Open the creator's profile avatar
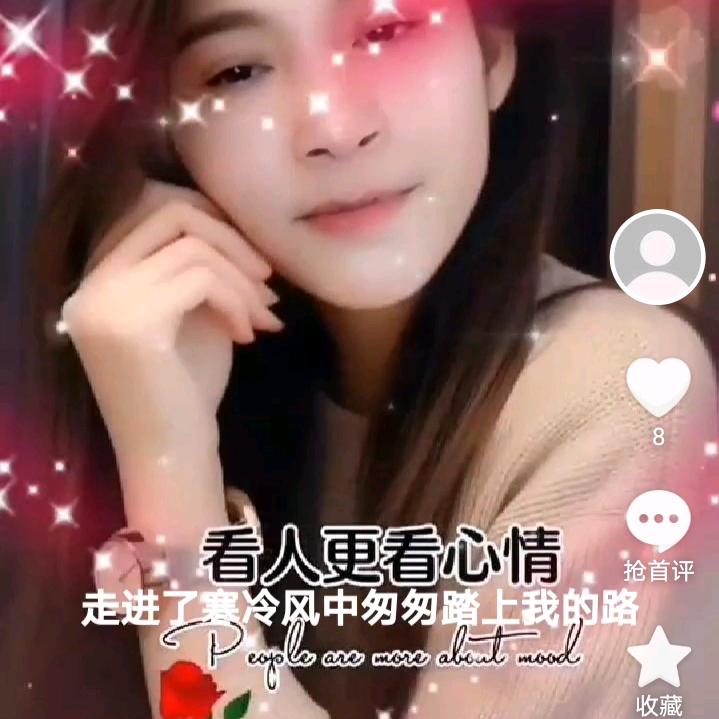Image resolution: width=719 pixels, height=719 pixels. pos(657,258)
